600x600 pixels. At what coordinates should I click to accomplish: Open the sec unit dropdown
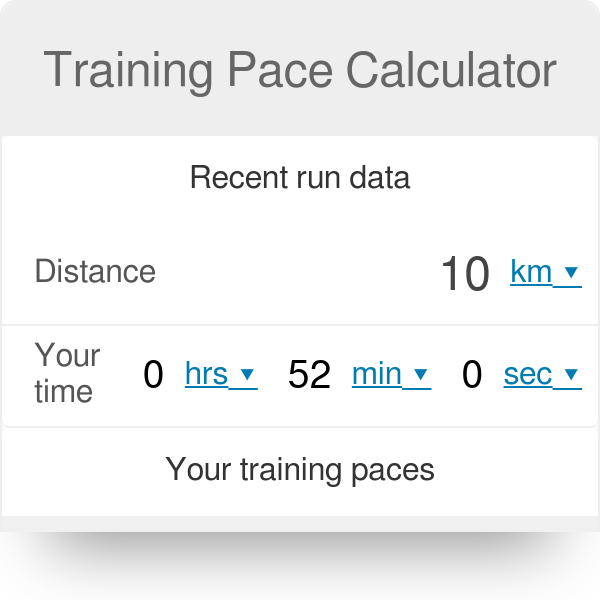541,375
